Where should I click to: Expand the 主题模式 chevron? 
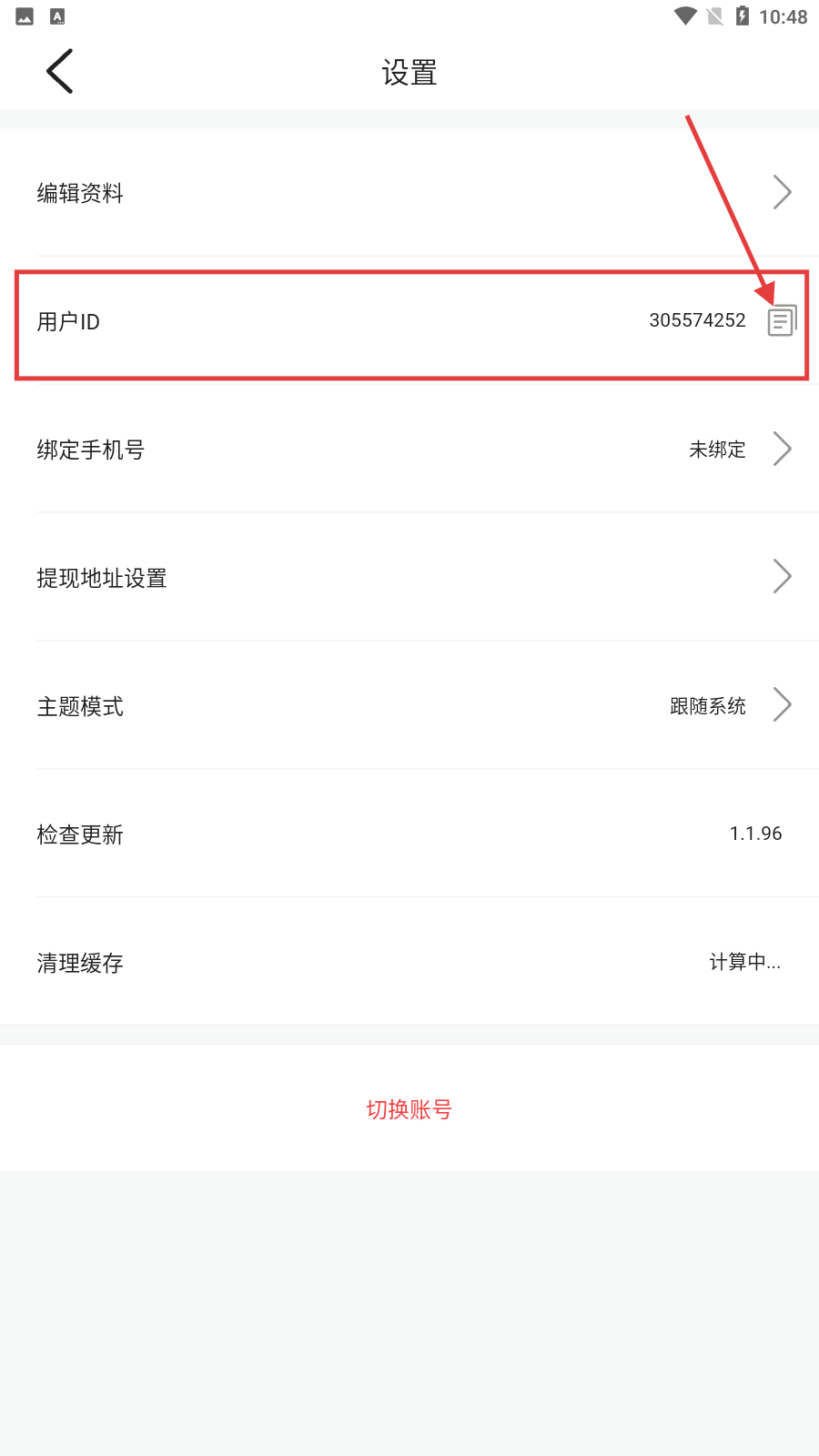tap(782, 705)
